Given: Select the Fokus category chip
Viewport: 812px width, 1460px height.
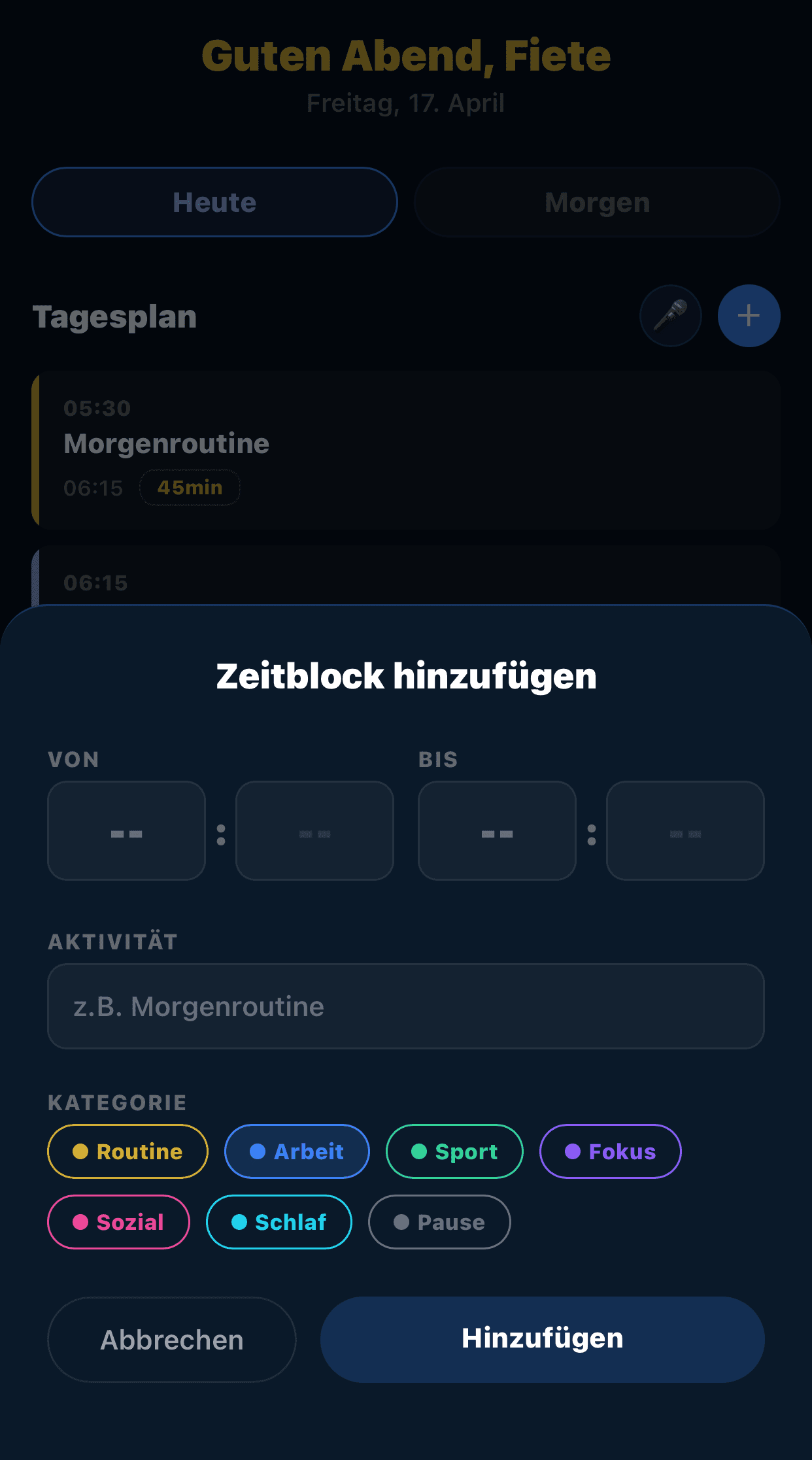Looking at the screenshot, I should pyautogui.click(x=610, y=1151).
